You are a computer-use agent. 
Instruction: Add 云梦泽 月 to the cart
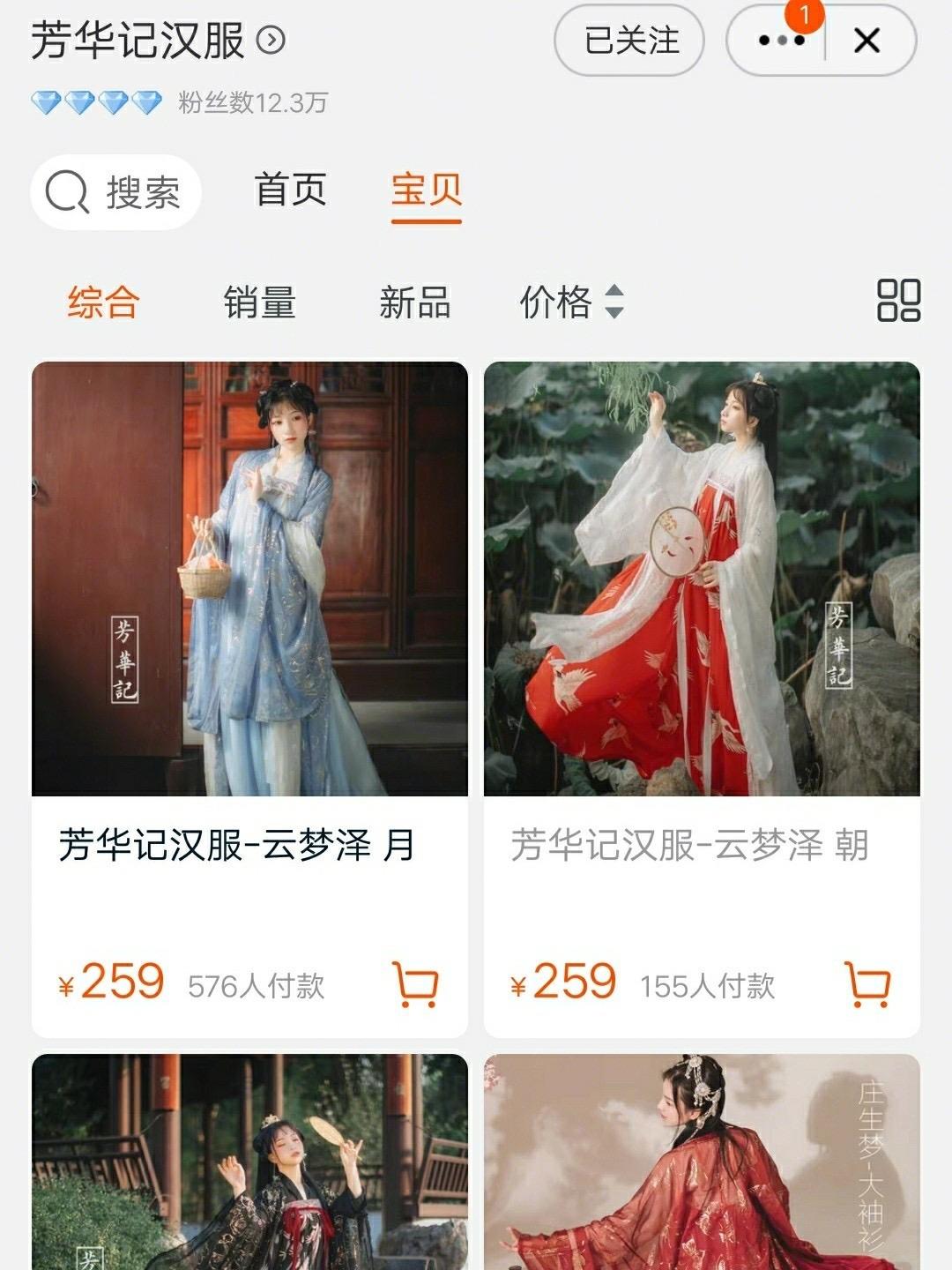[x=415, y=983]
